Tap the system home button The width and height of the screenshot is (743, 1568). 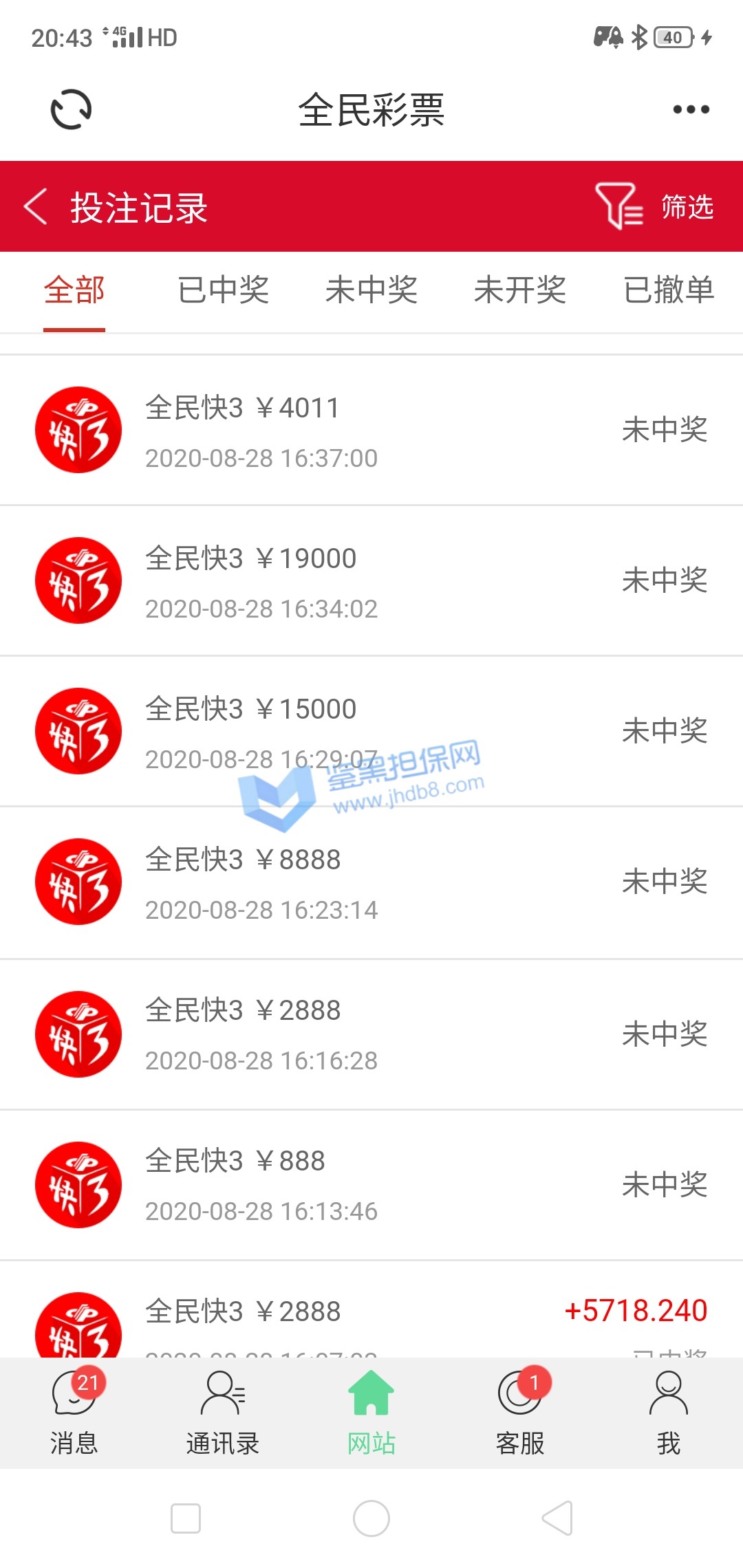pos(371,1518)
